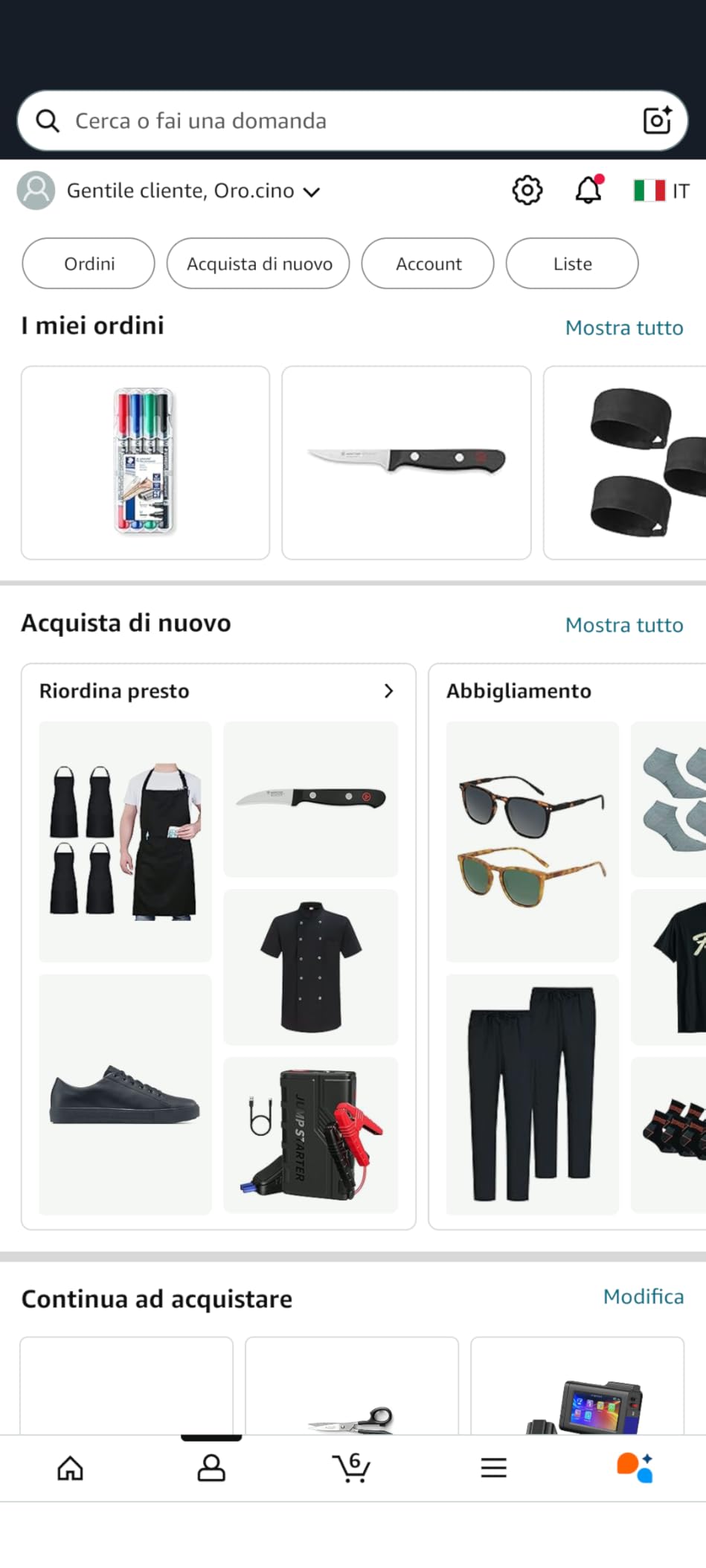Open the marker pens order tile
This screenshot has height=1568, width=706.
click(145, 463)
